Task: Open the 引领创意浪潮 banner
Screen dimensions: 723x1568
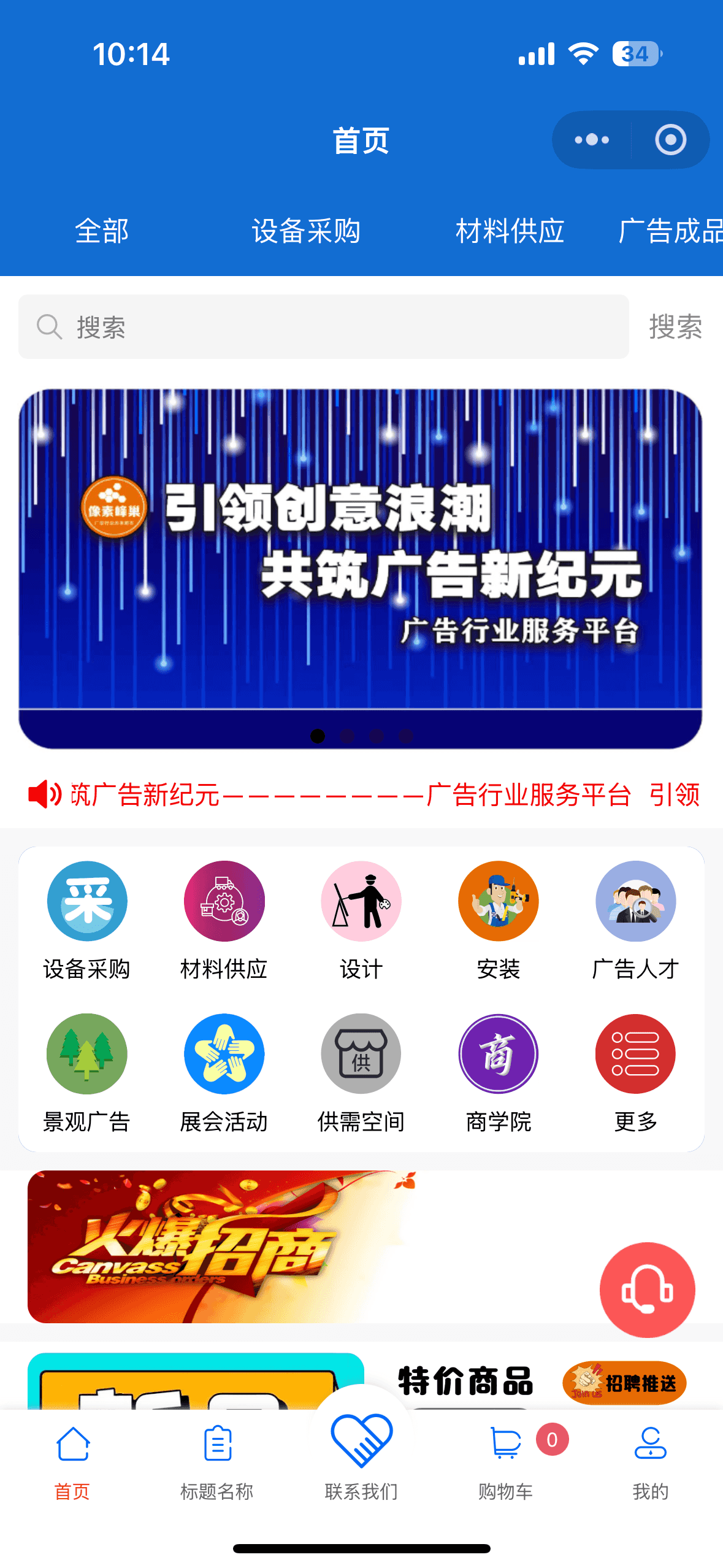Action: pyautogui.click(x=361, y=568)
